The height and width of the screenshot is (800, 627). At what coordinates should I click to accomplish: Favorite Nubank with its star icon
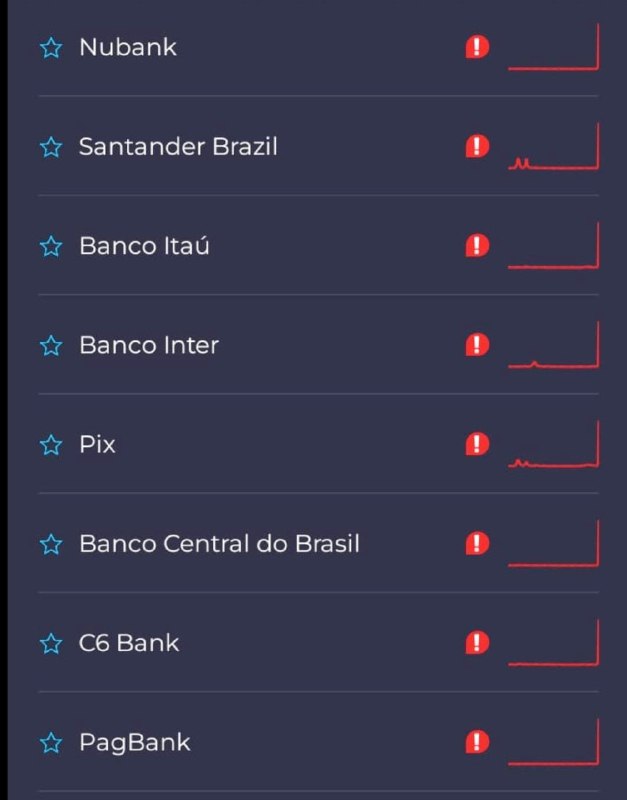pyautogui.click(x=51, y=48)
